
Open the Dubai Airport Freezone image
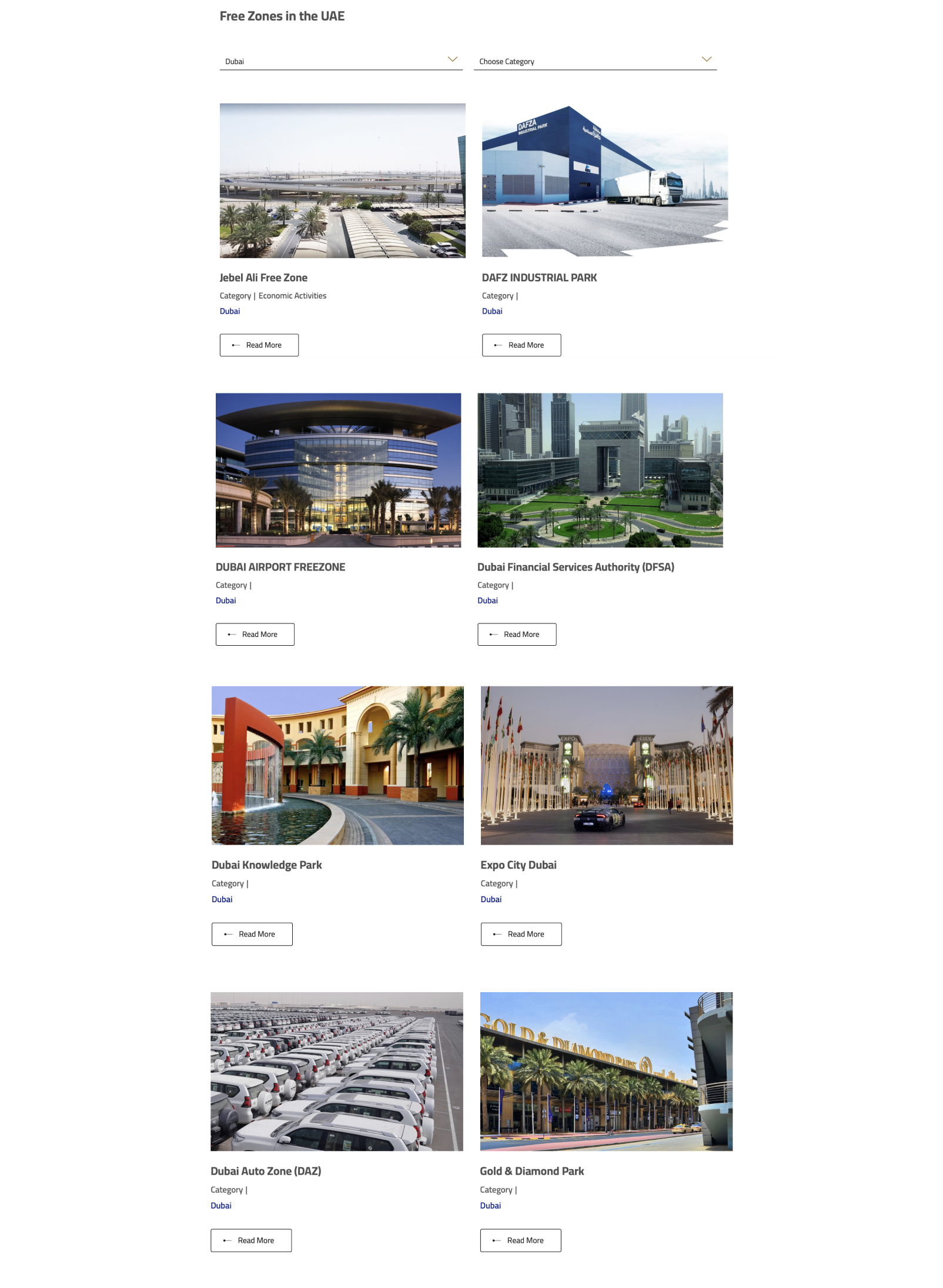click(338, 470)
